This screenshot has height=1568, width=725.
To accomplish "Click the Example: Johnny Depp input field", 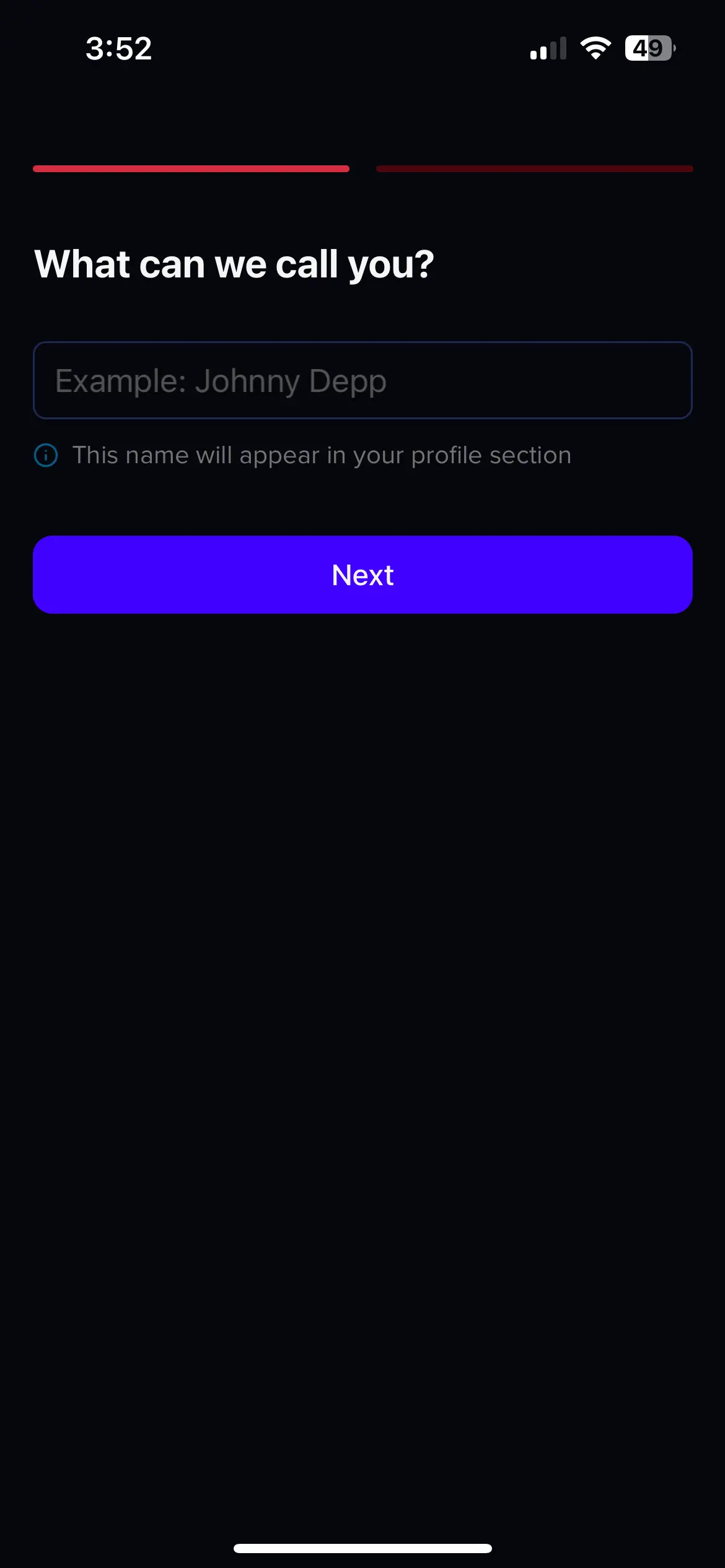I will click(x=362, y=380).
